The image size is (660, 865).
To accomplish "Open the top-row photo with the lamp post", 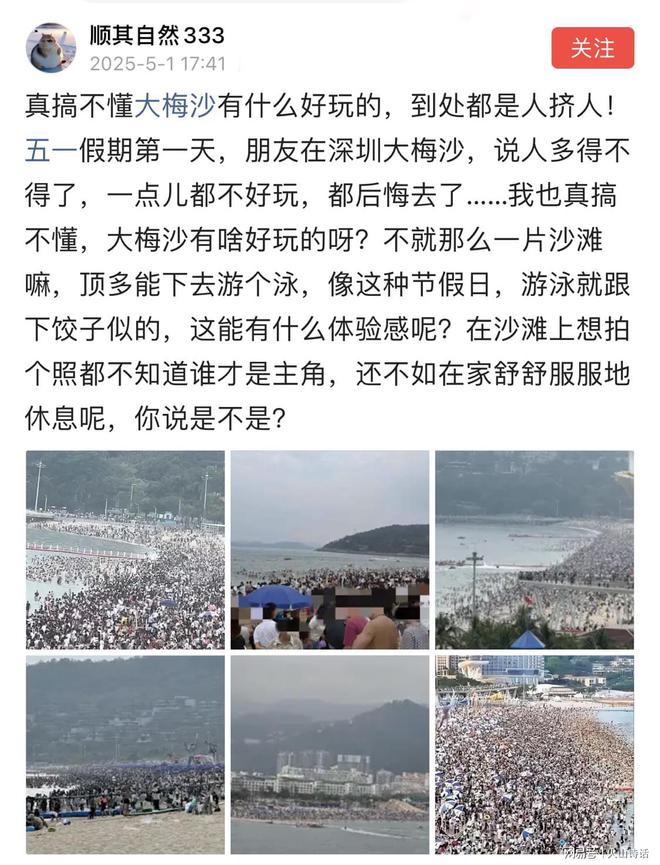I will coord(534,549).
